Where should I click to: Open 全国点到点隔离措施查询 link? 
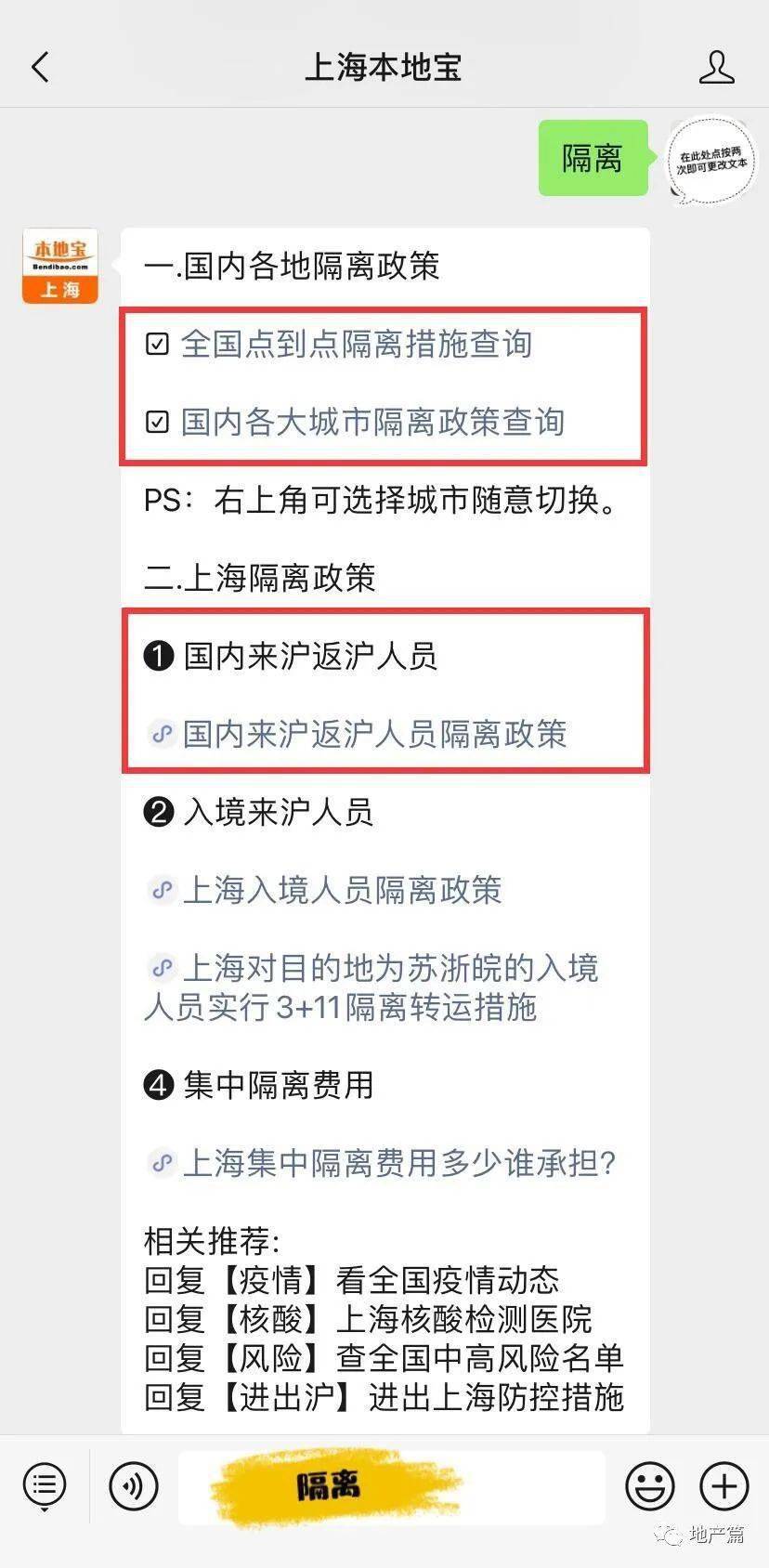[356, 345]
